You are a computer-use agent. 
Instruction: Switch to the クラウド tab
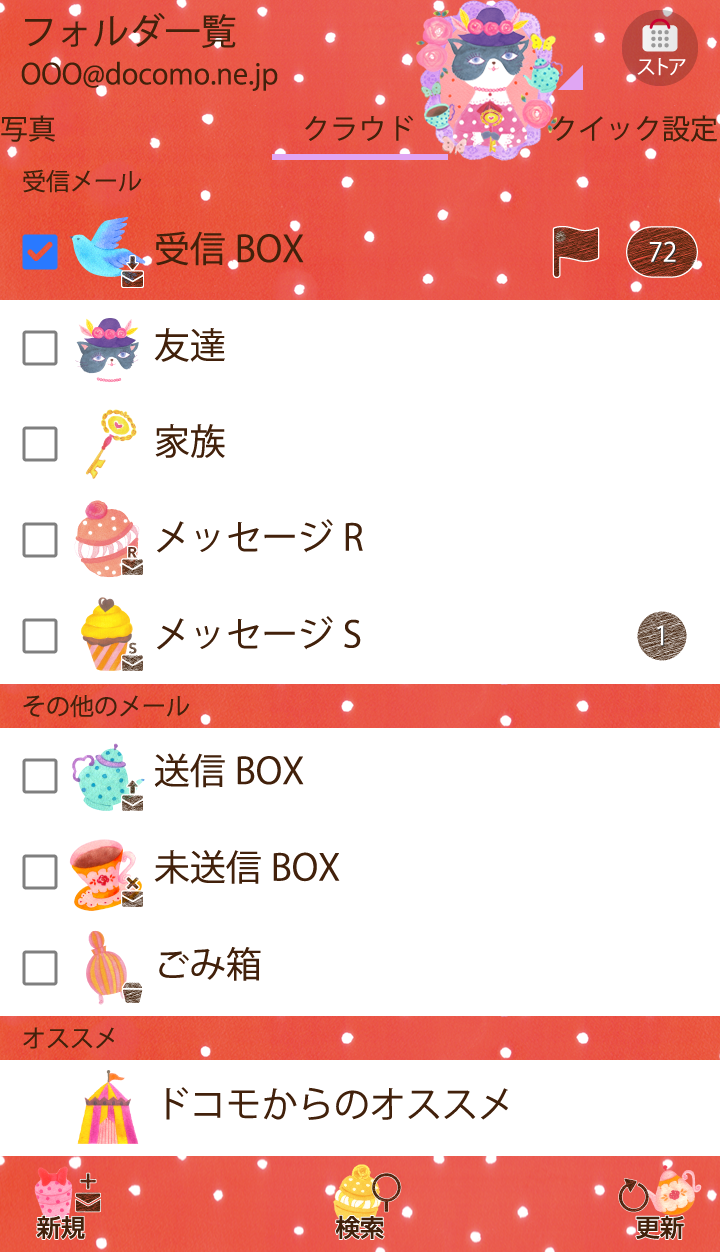pos(359,129)
